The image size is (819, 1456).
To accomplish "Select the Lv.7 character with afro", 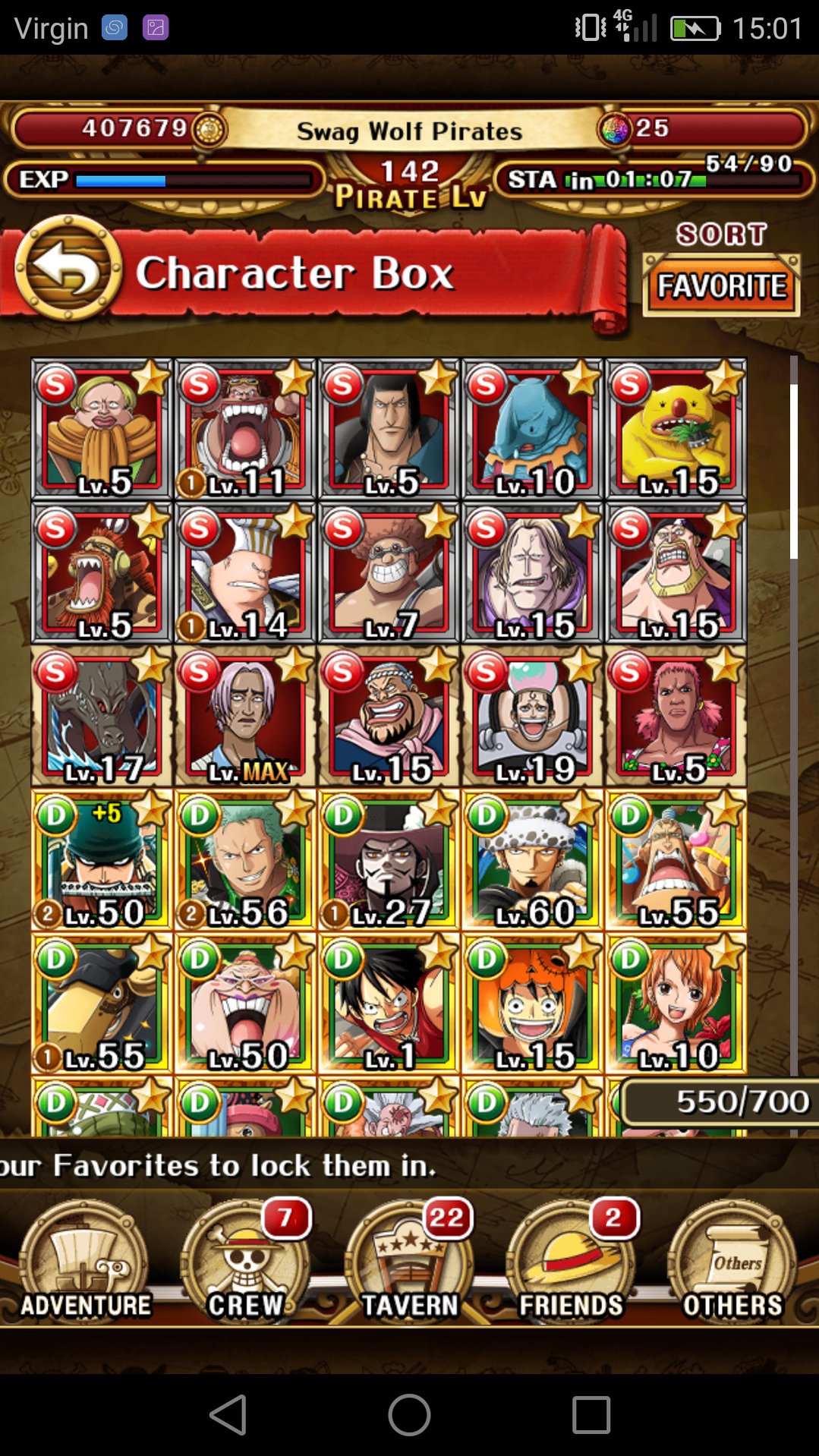I will (x=389, y=572).
